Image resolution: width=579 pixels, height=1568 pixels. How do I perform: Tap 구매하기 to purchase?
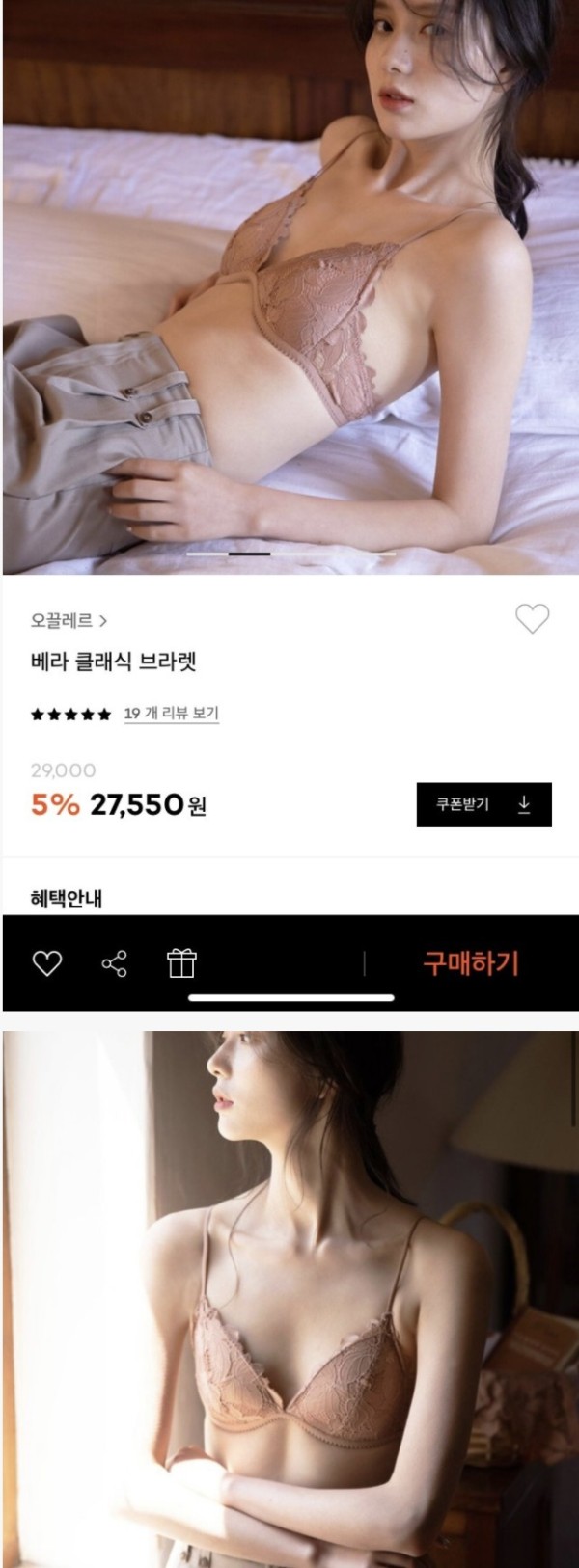(471, 962)
